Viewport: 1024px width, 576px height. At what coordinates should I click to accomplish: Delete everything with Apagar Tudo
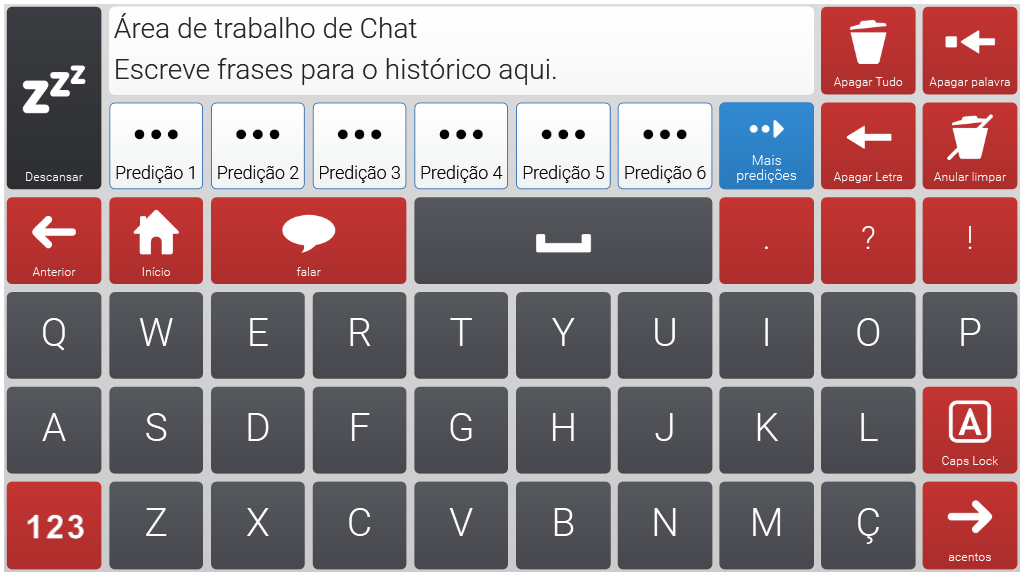coord(868,50)
